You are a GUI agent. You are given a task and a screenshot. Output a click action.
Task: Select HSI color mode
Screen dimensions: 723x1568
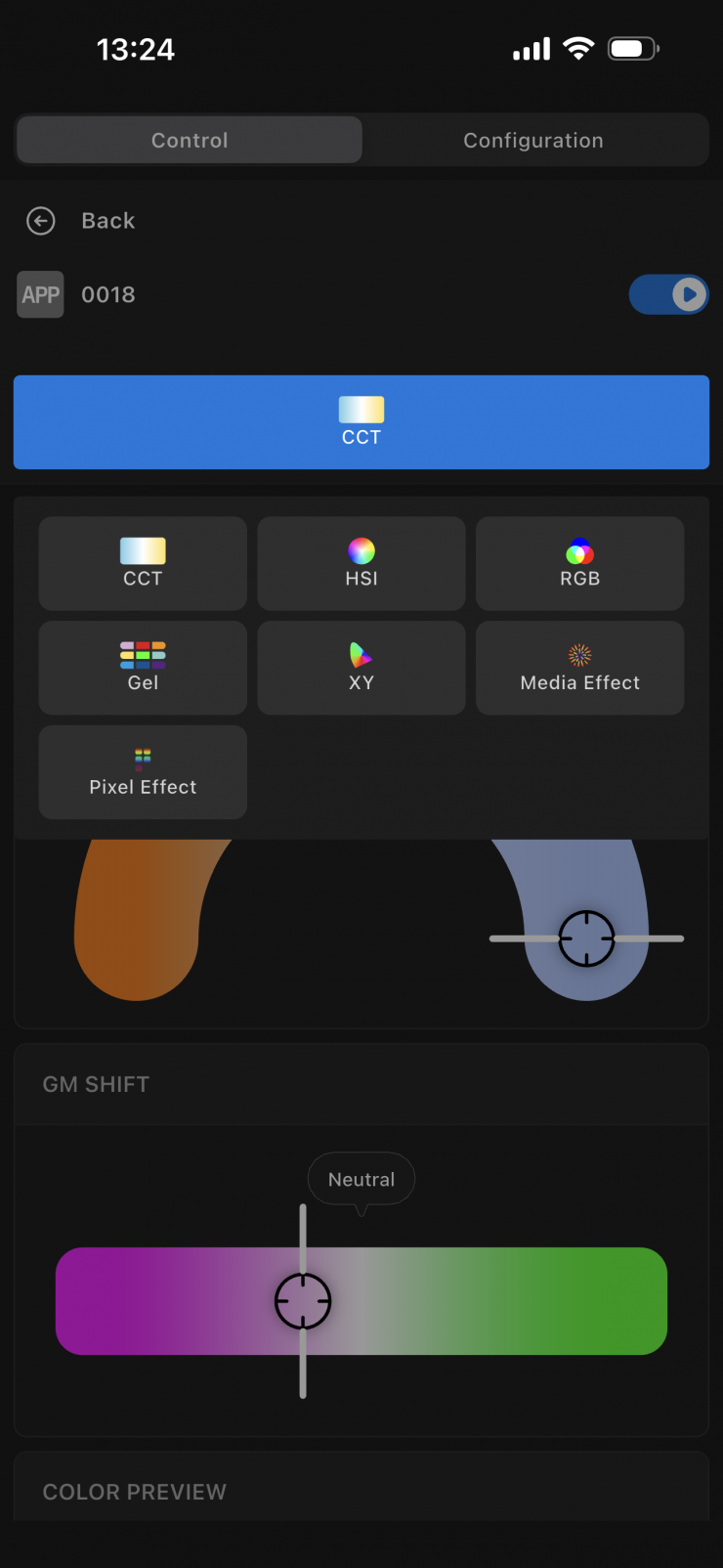361,564
